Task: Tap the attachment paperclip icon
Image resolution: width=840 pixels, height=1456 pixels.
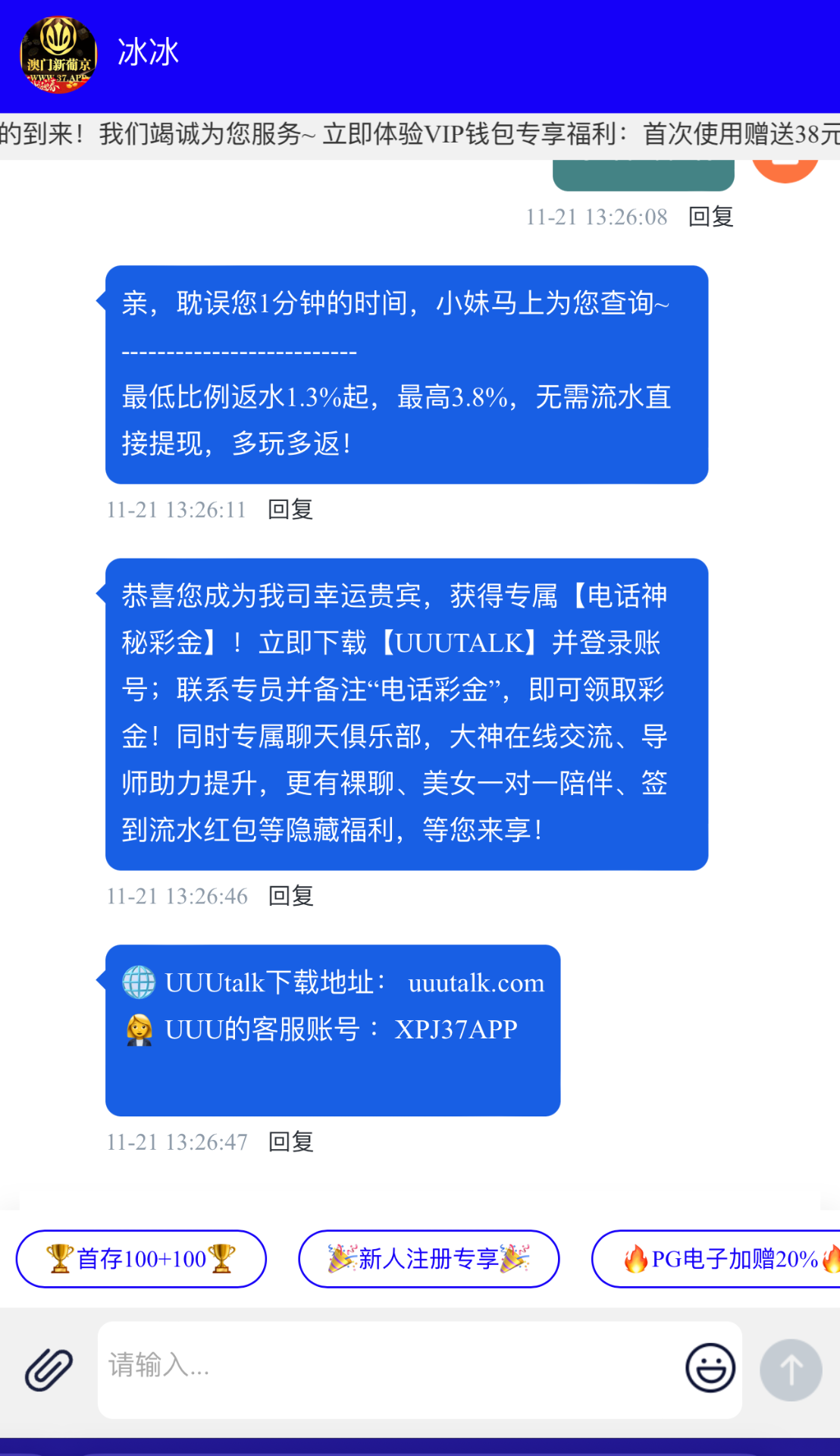Action: coord(49,1369)
